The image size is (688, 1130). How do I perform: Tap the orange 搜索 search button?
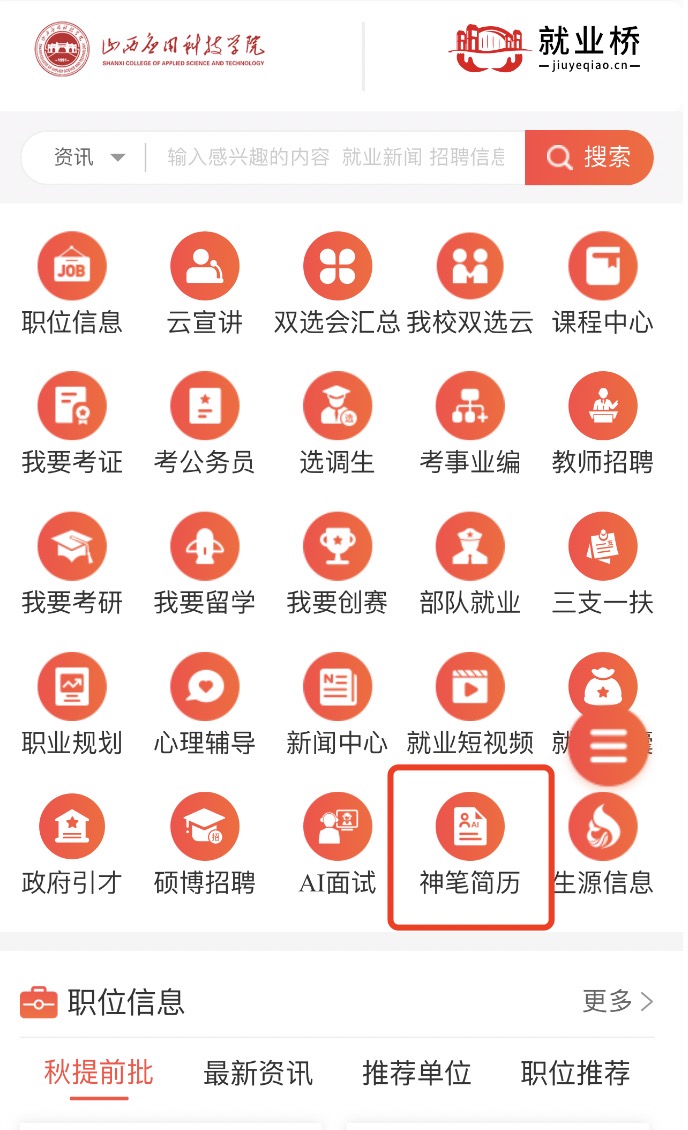click(x=589, y=158)
